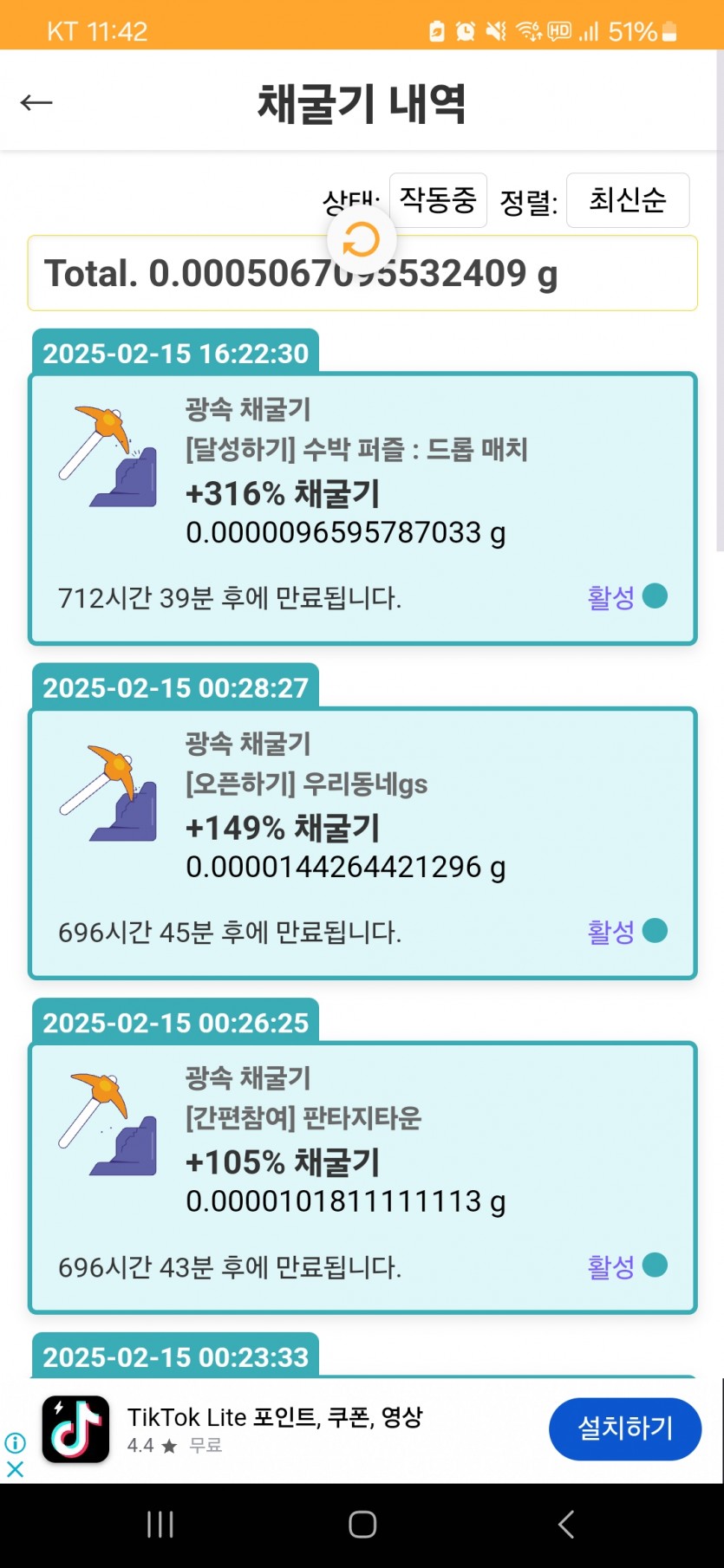Show ad info for the banner
Viewport: 724px width, 1568px height.
click(x=15, y=1442)
